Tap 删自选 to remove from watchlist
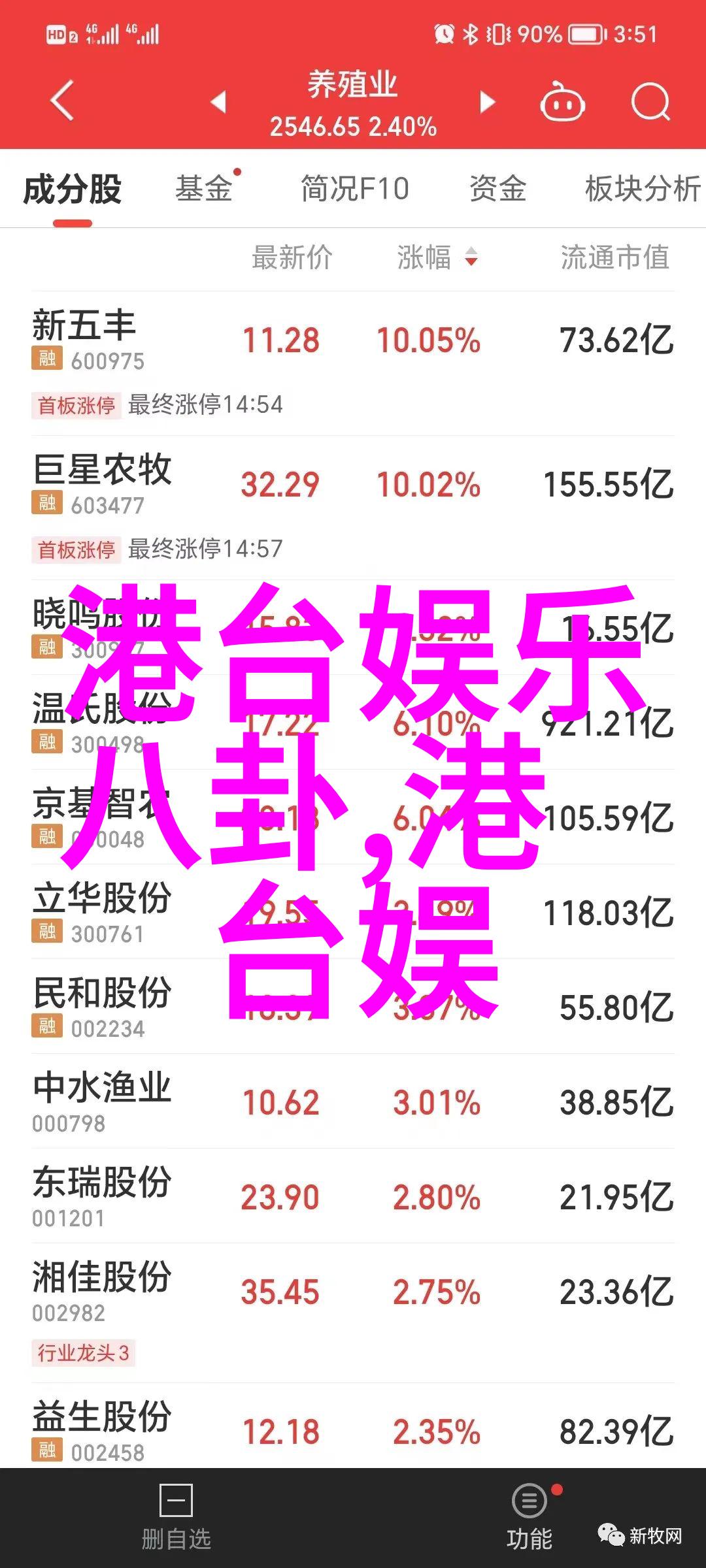Image resolution: width=706 pixels, height=1568 pixels. [x=176, y=1518]
